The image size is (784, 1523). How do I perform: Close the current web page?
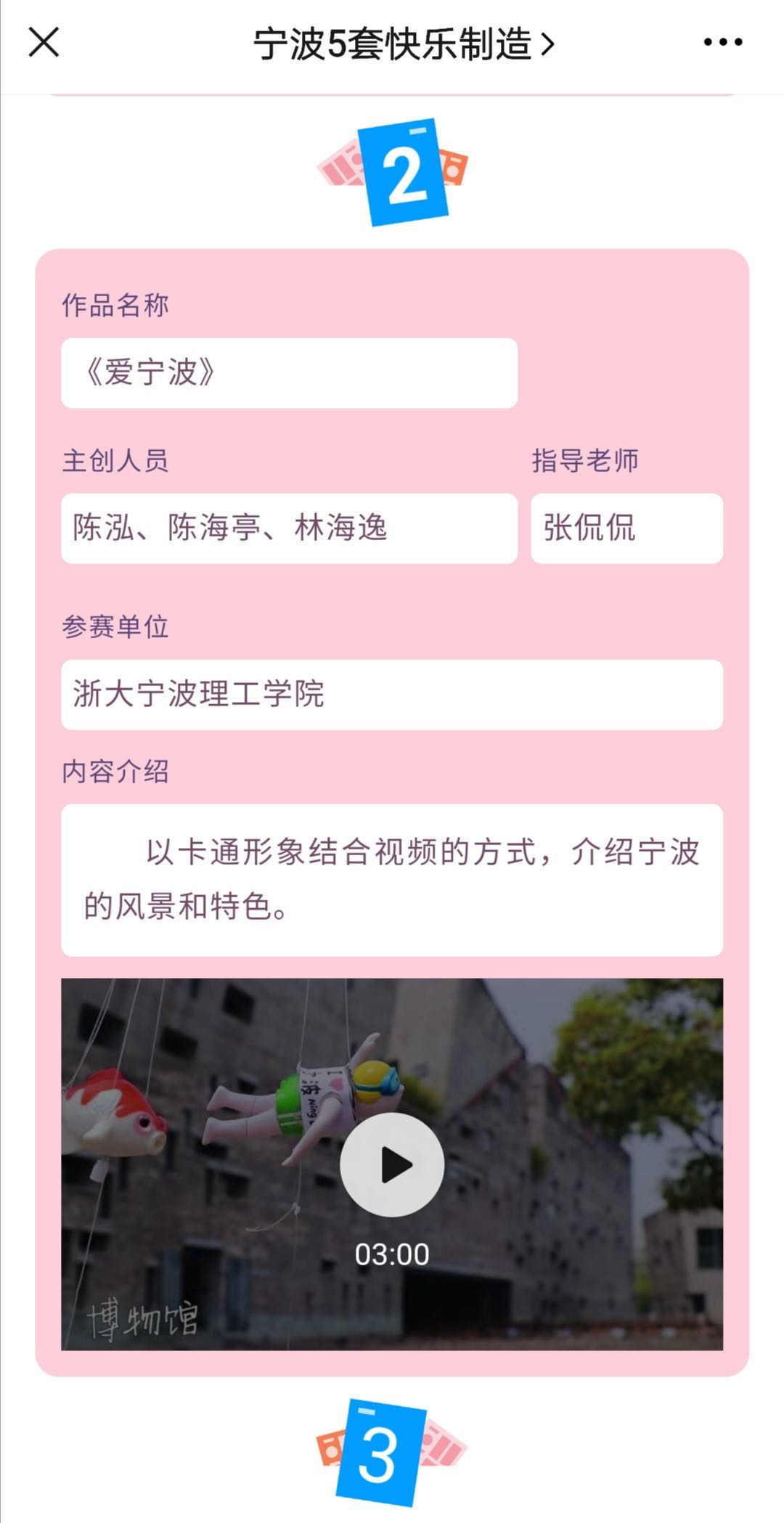(44, 42)
